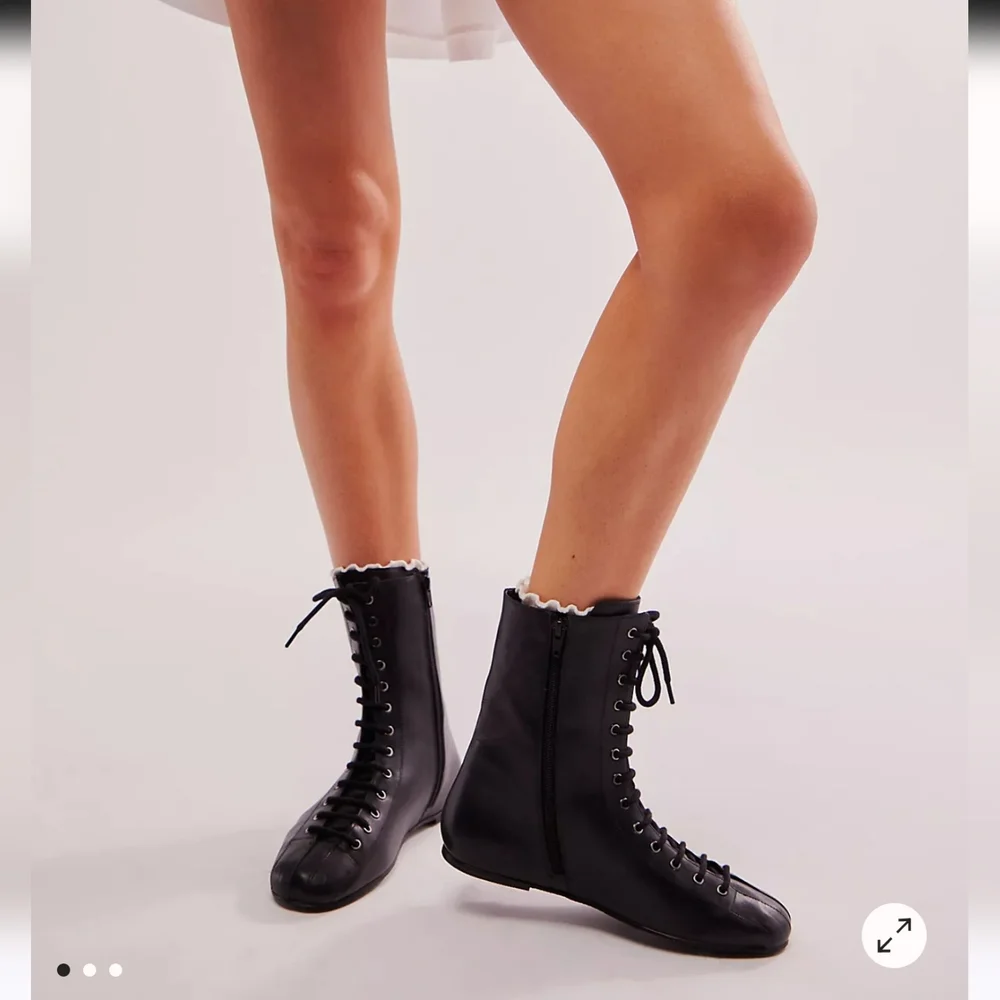Jump to the third image indicator dot
1000x1000 pixels.
tap(116, 969)
